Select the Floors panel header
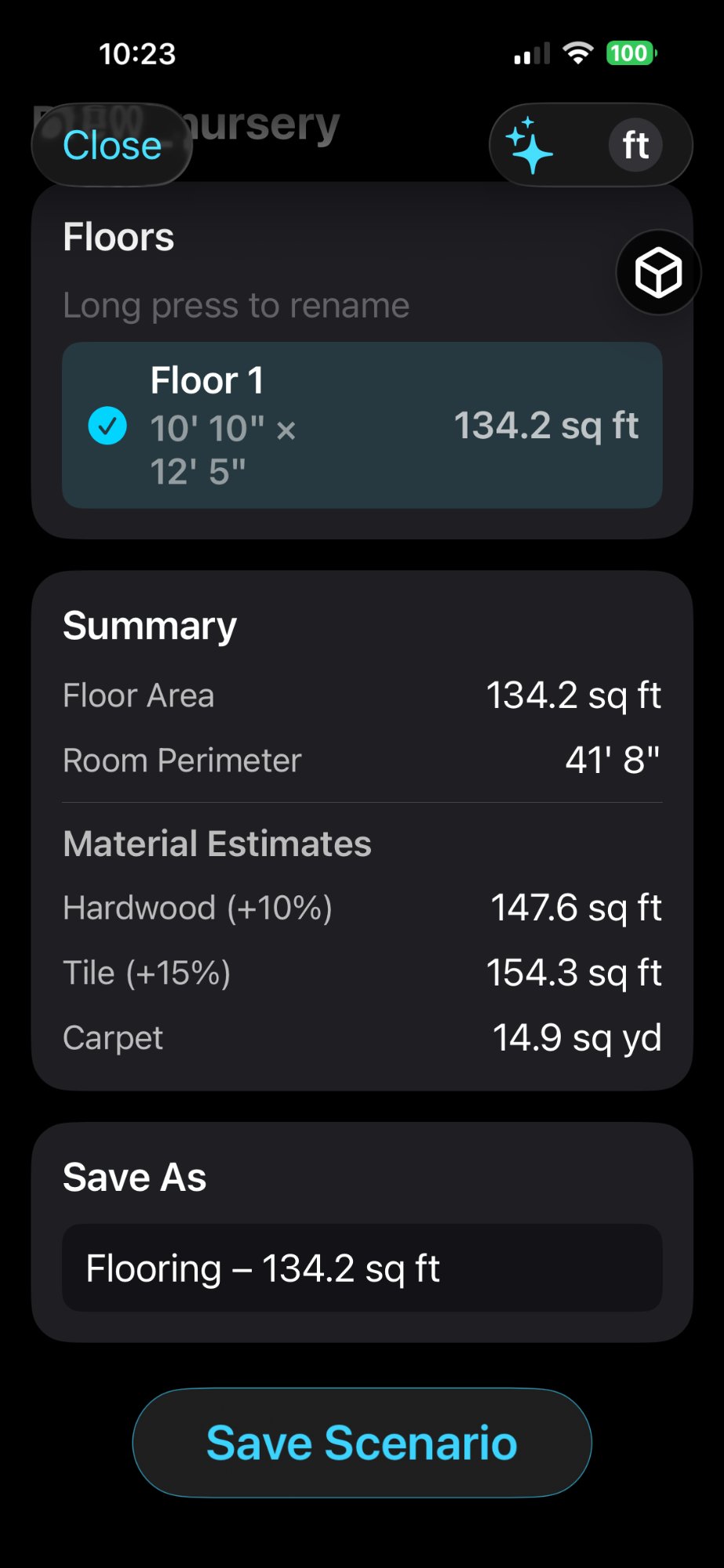 (x=118, y=236)
